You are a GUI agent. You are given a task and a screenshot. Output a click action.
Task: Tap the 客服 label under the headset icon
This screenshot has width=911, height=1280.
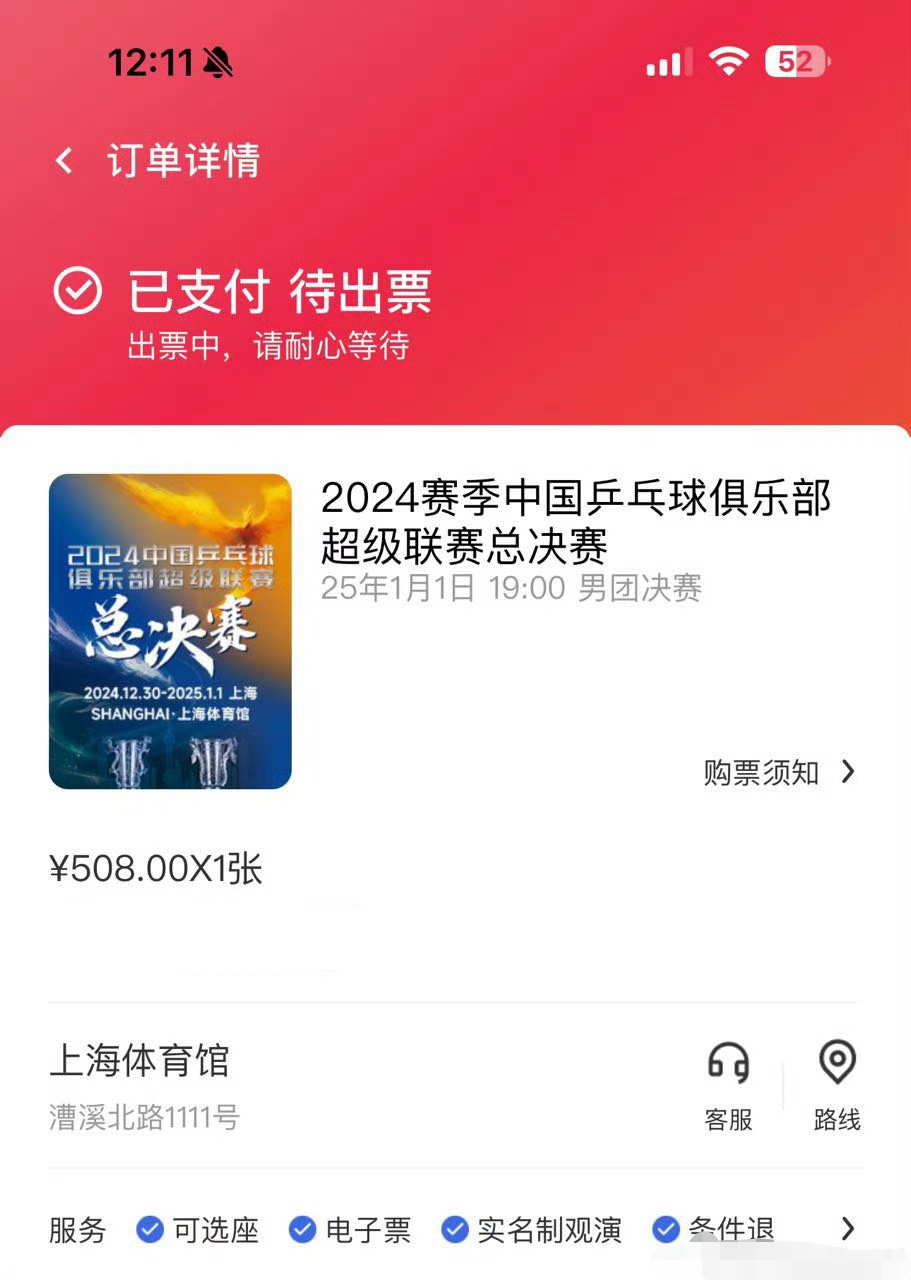pos(728,1121)
